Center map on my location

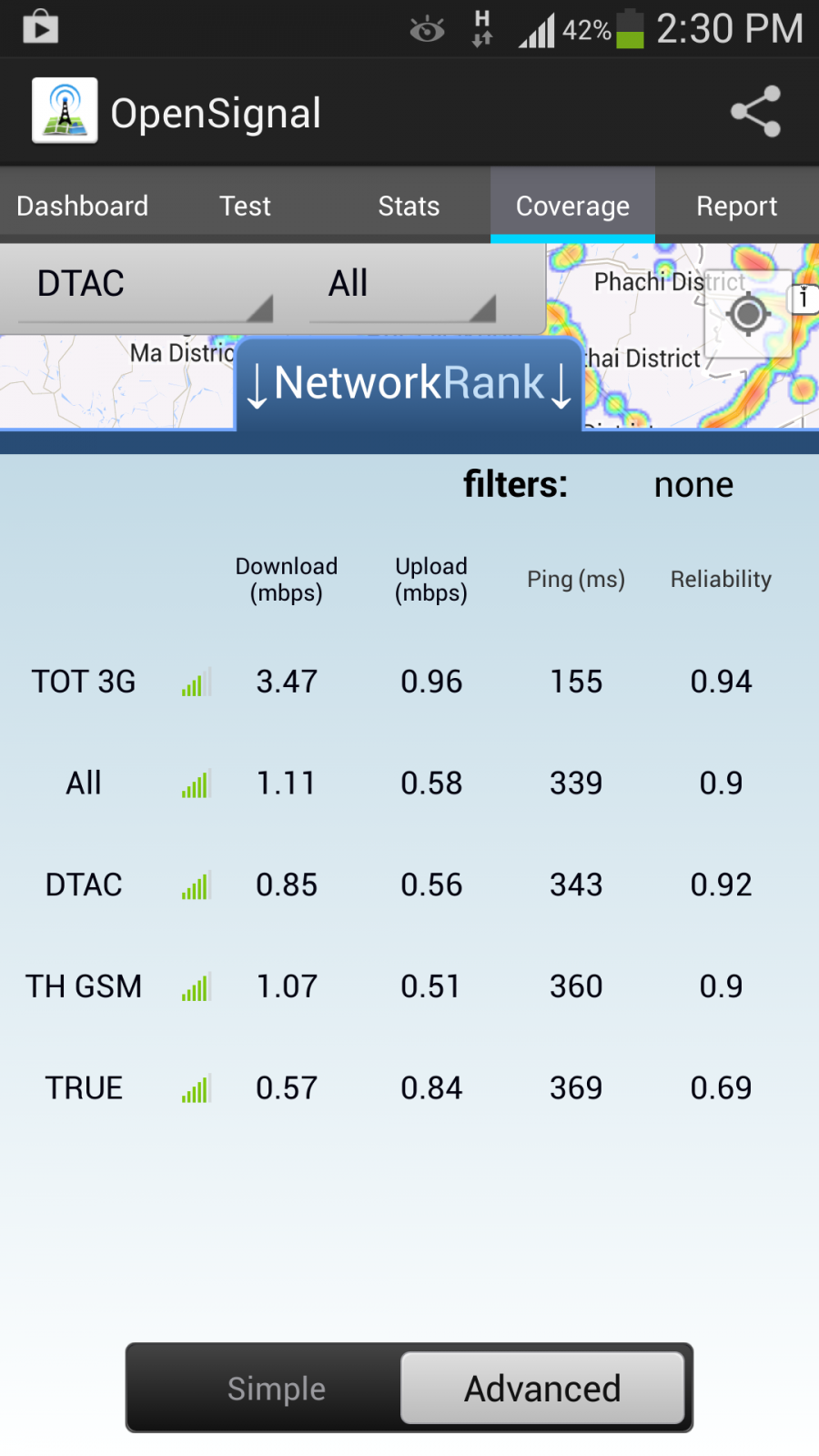[748, 315]
